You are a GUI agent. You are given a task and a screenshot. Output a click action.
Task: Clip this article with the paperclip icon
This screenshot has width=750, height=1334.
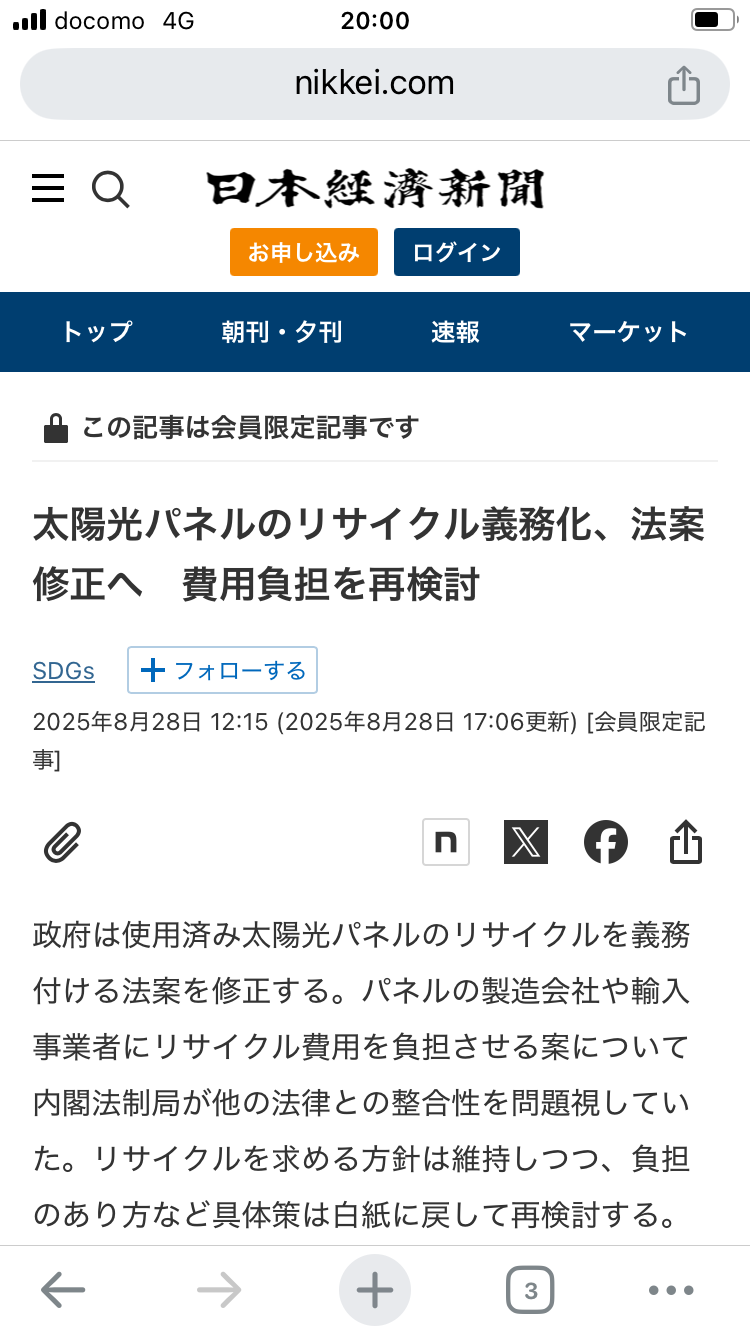[x=62, y=843]
